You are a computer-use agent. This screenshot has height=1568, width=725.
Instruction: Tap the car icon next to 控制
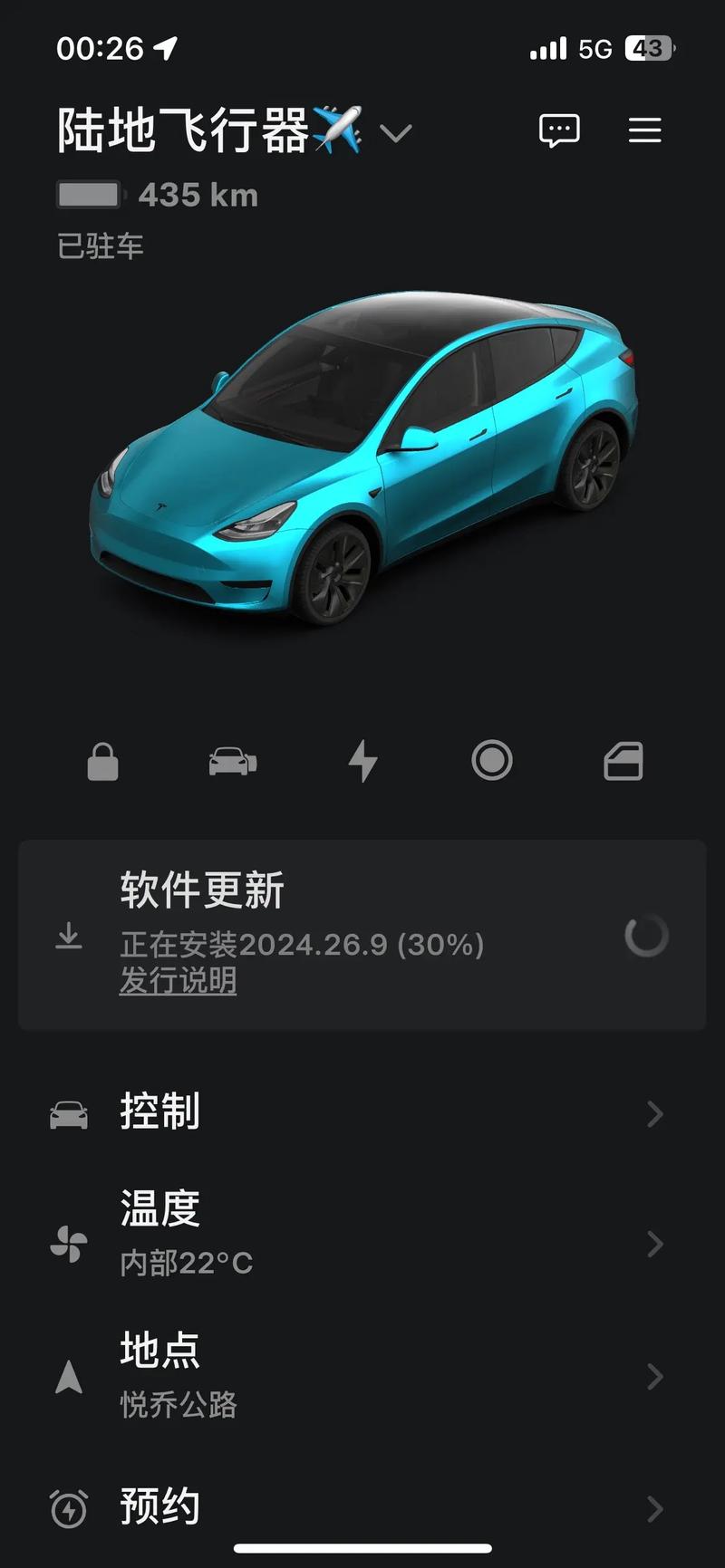click(x=68, y=1113)
